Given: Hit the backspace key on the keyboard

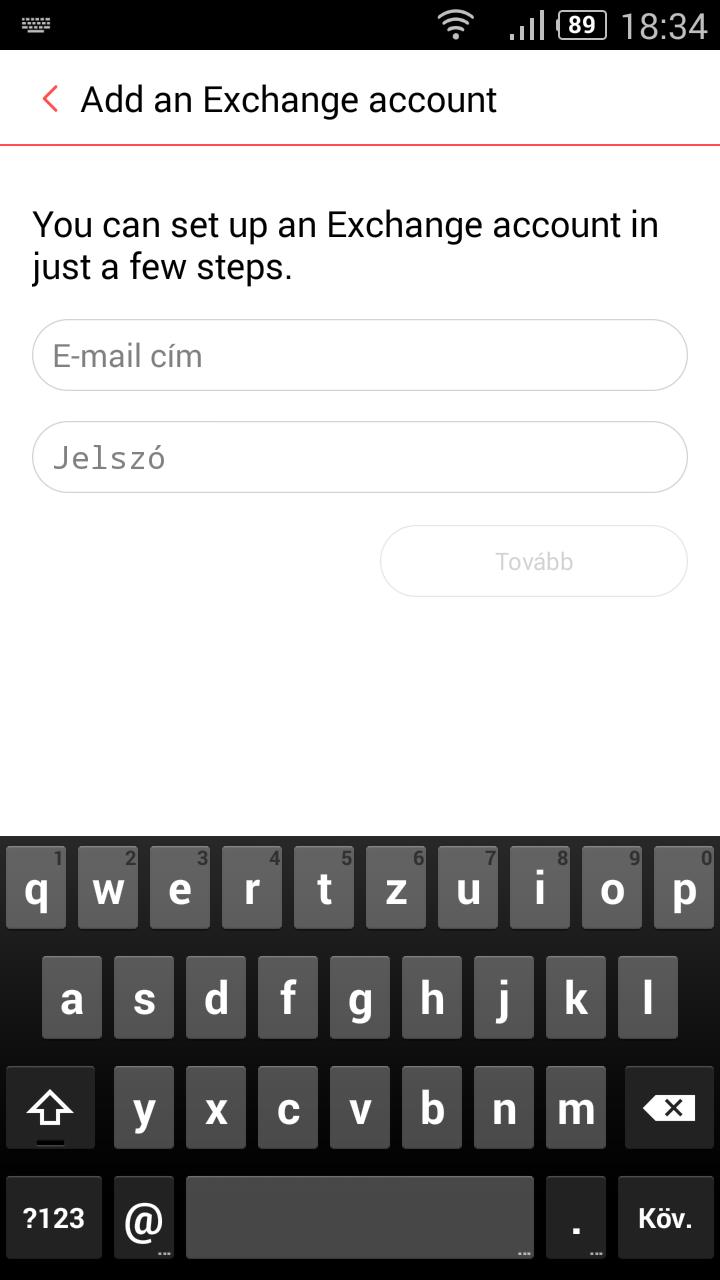Looking at the screenshot, I should pos(668,1107).
